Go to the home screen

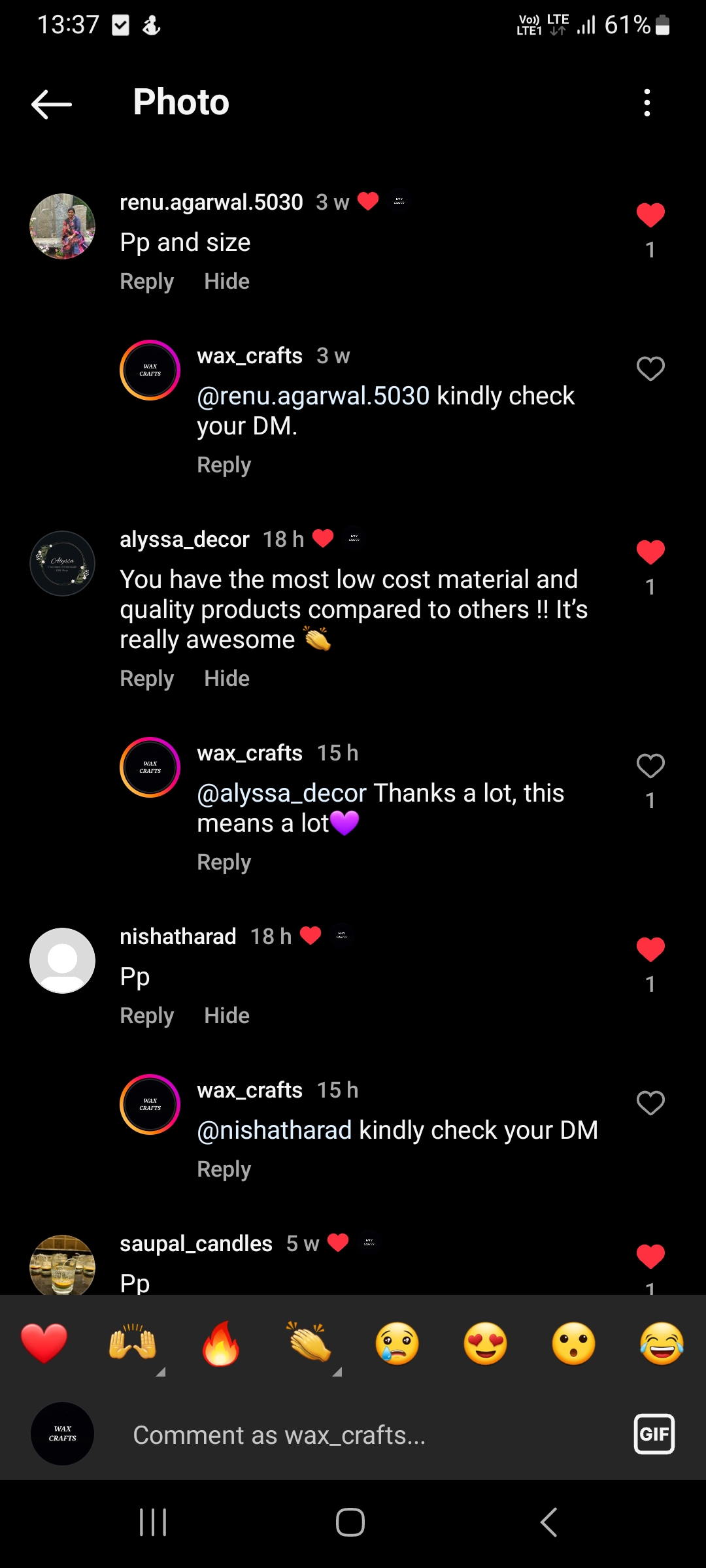[x=350, y=1522]
